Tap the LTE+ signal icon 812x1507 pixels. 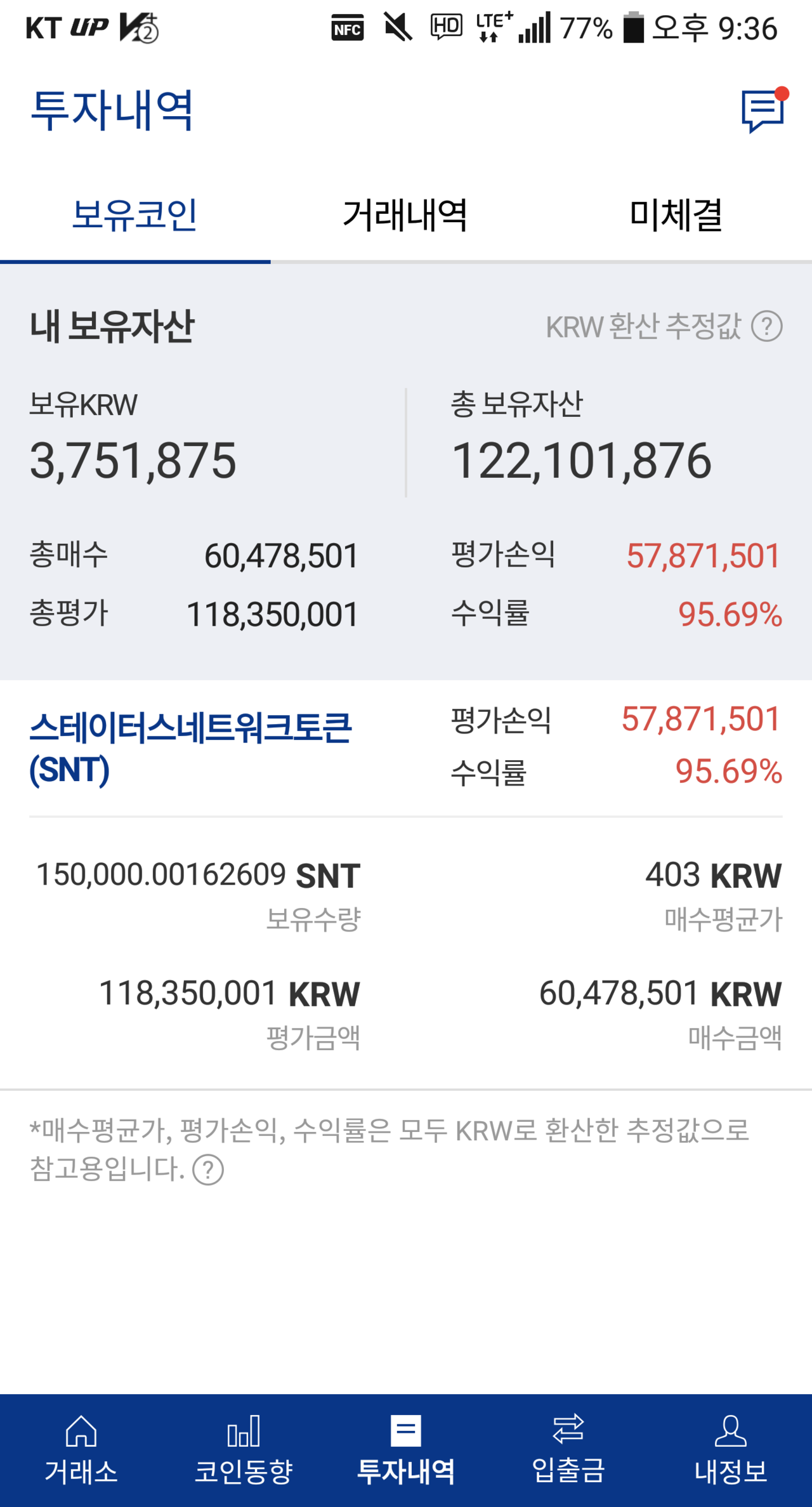point(491,29)
